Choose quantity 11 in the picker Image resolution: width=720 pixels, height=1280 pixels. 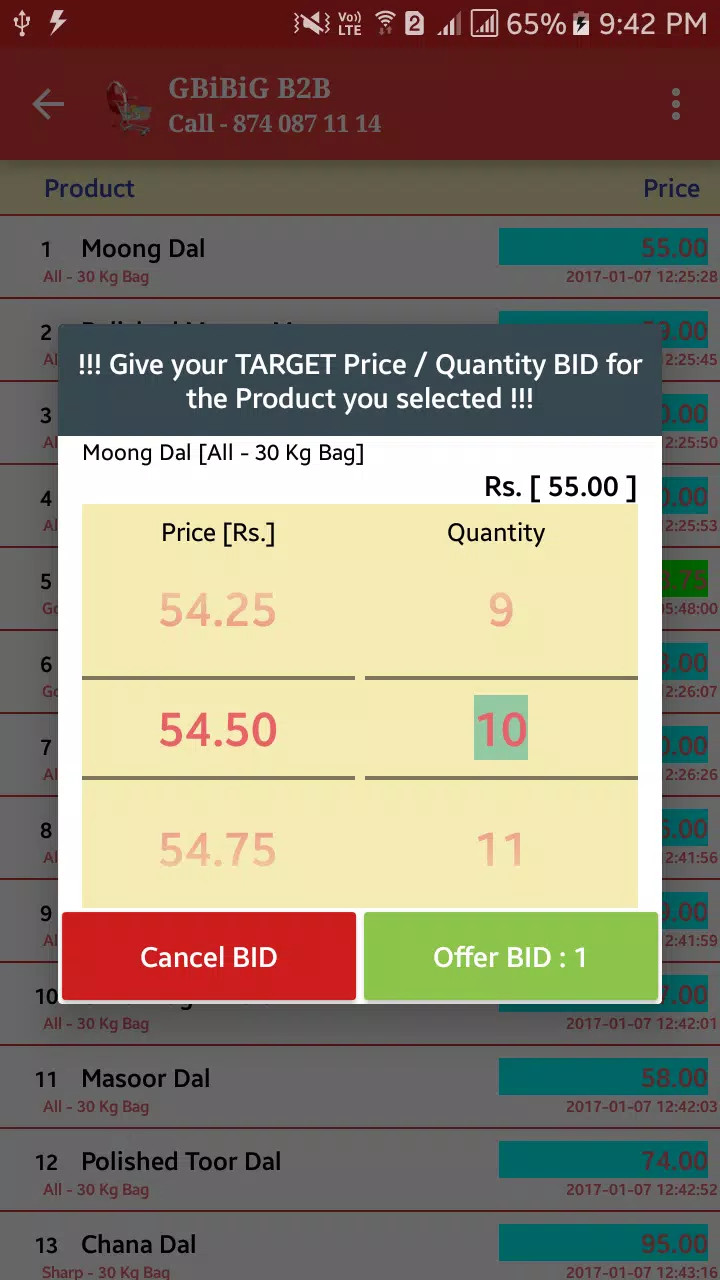501,849
